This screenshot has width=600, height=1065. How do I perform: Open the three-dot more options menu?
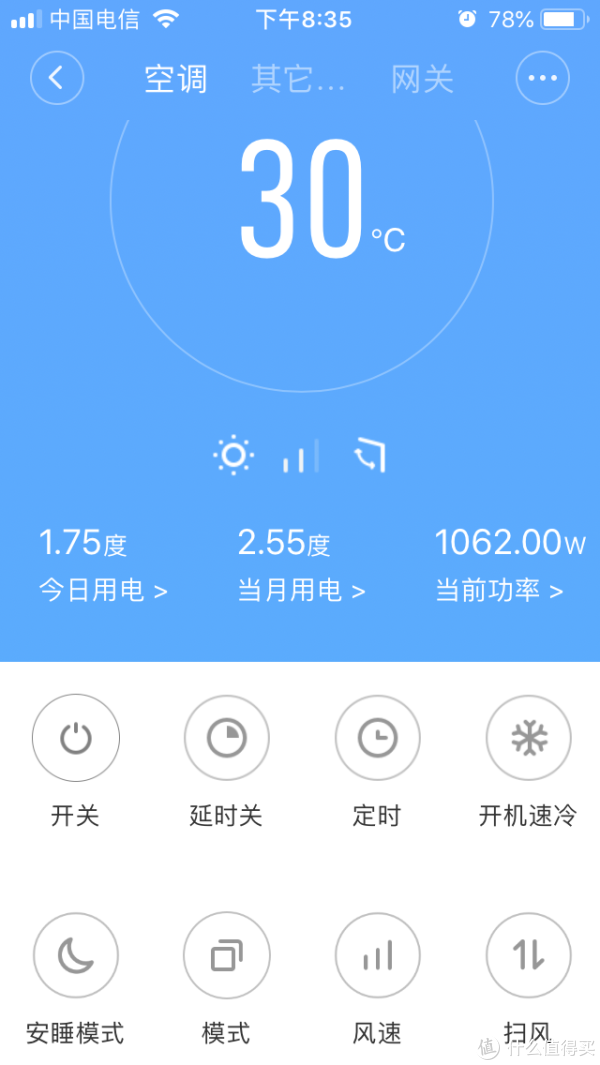click(x=542, y=77)
